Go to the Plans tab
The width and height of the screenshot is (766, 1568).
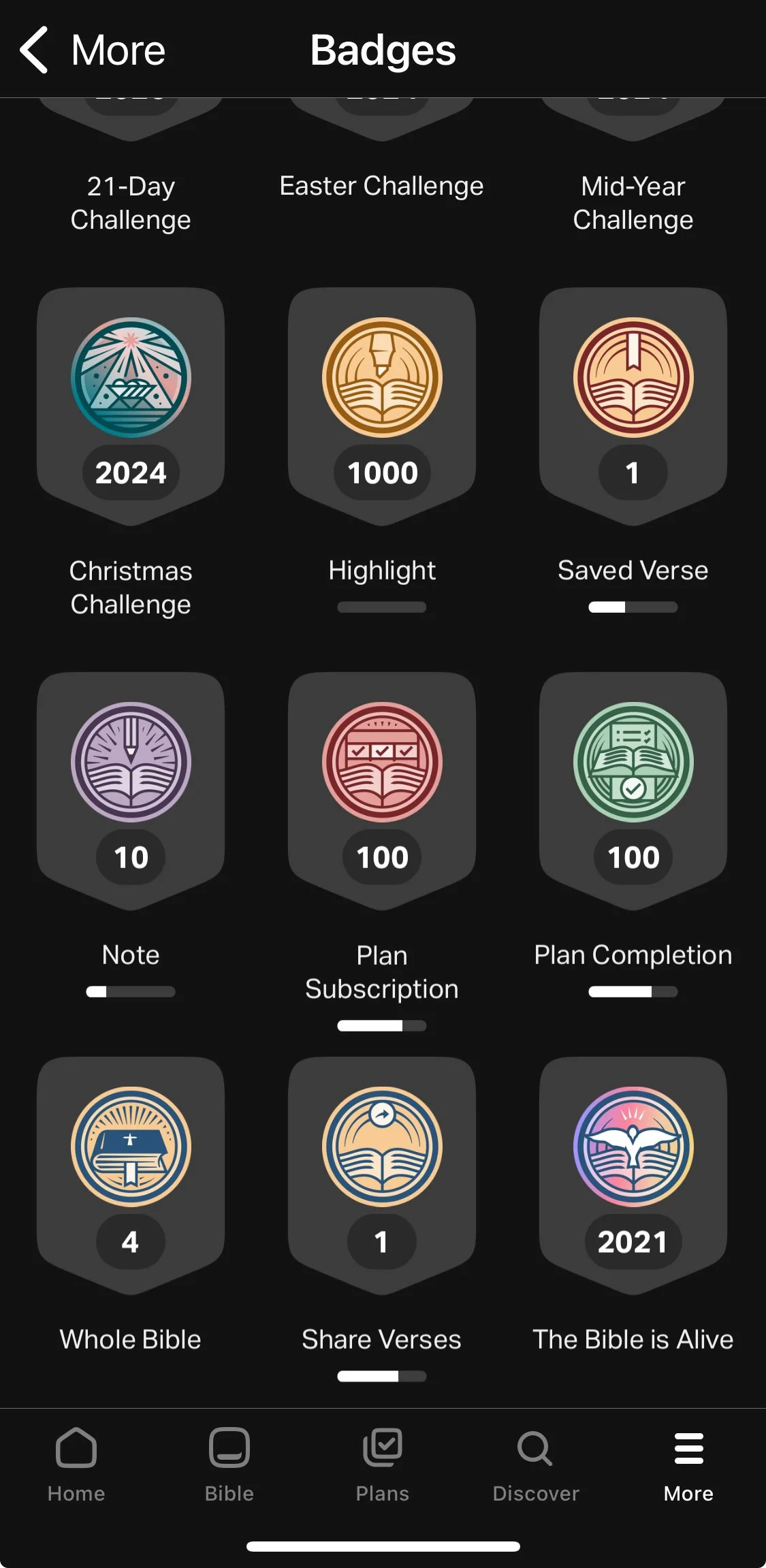pos(383,1464)
